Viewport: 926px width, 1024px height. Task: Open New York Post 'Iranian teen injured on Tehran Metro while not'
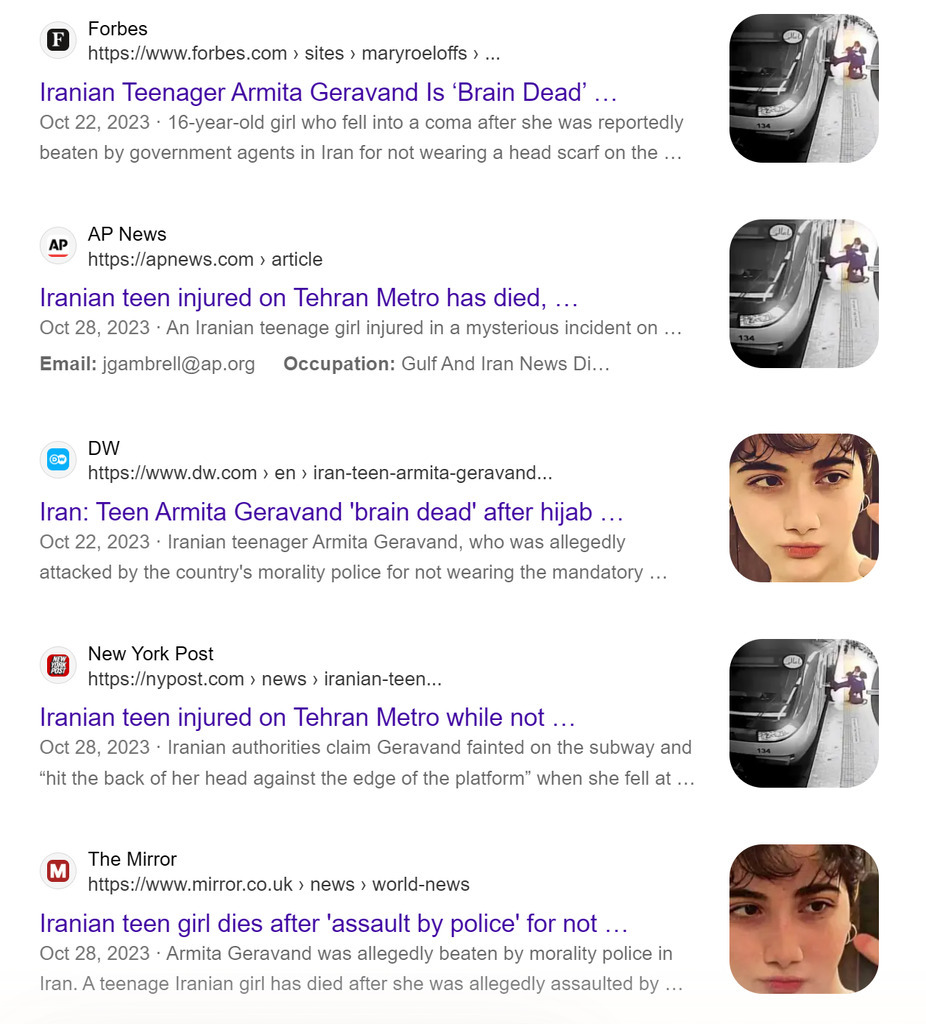pos(307,718)
